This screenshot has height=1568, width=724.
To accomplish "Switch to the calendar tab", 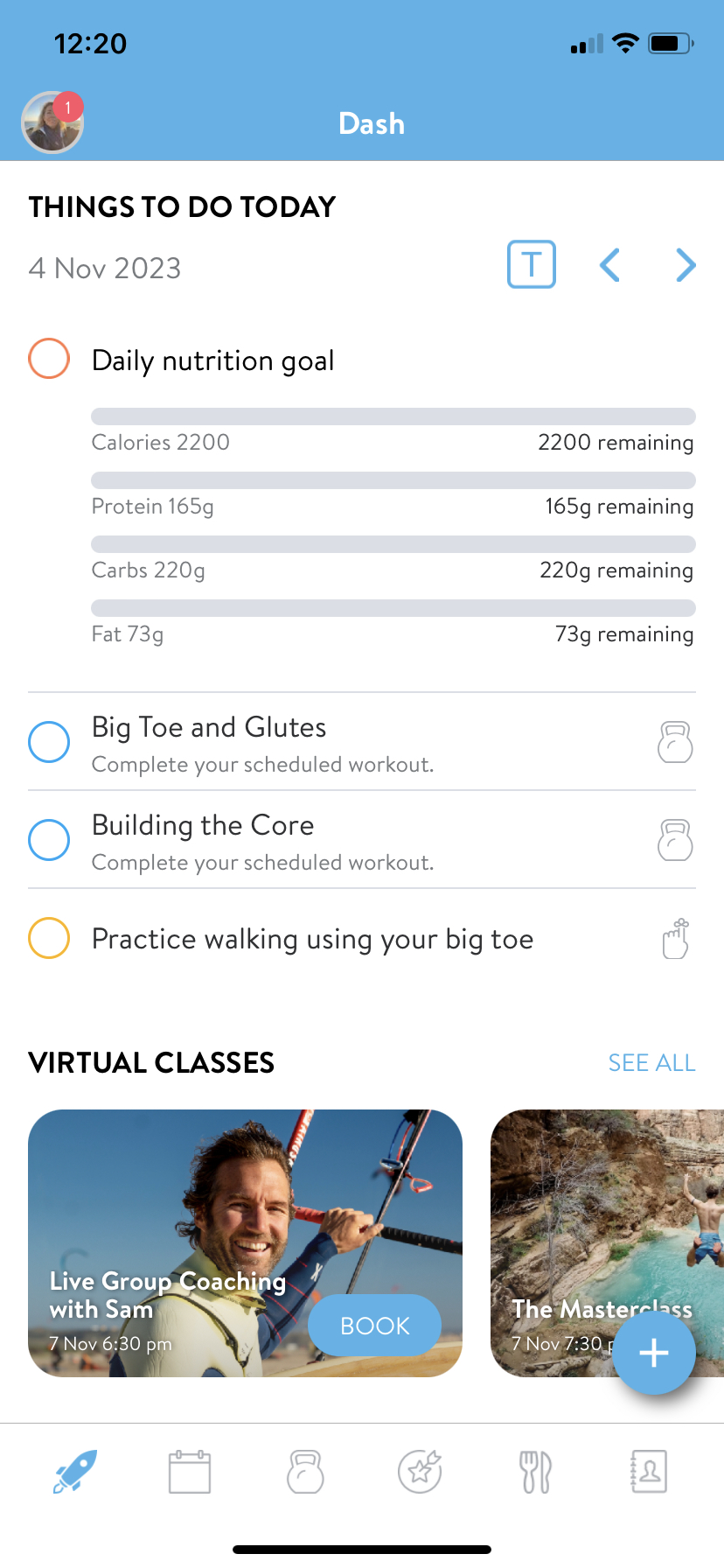I will [190, 1472].
